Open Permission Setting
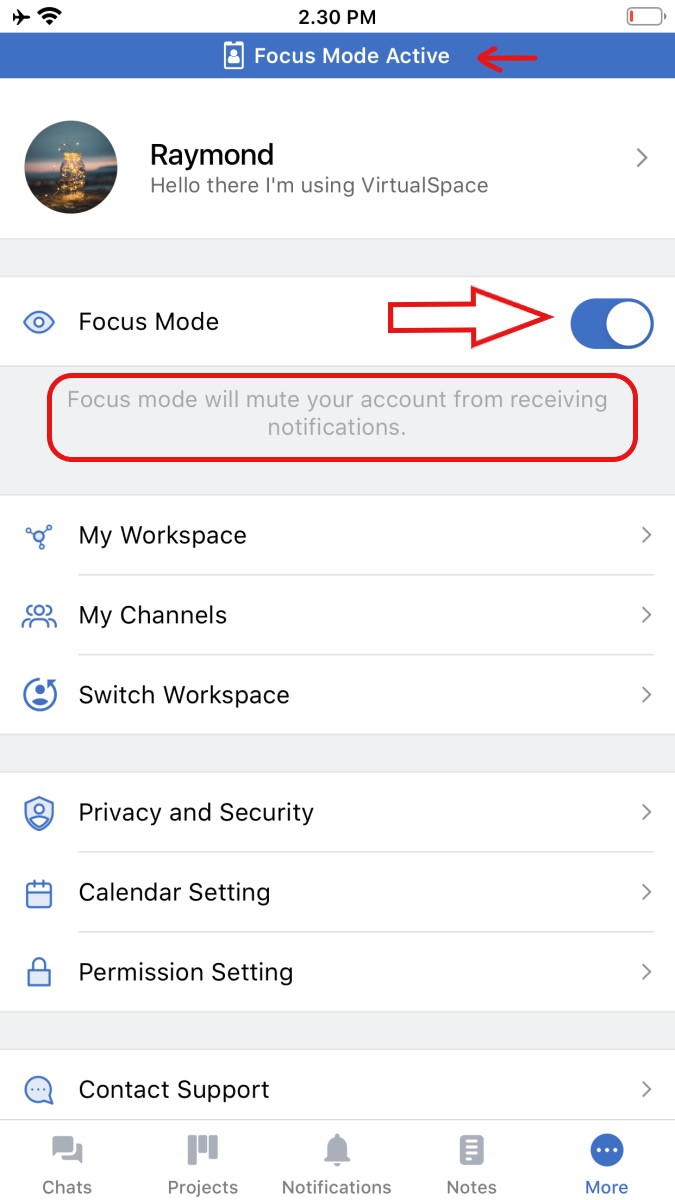Viewport: 675px width, 1200px height. [x=337, y=972]
